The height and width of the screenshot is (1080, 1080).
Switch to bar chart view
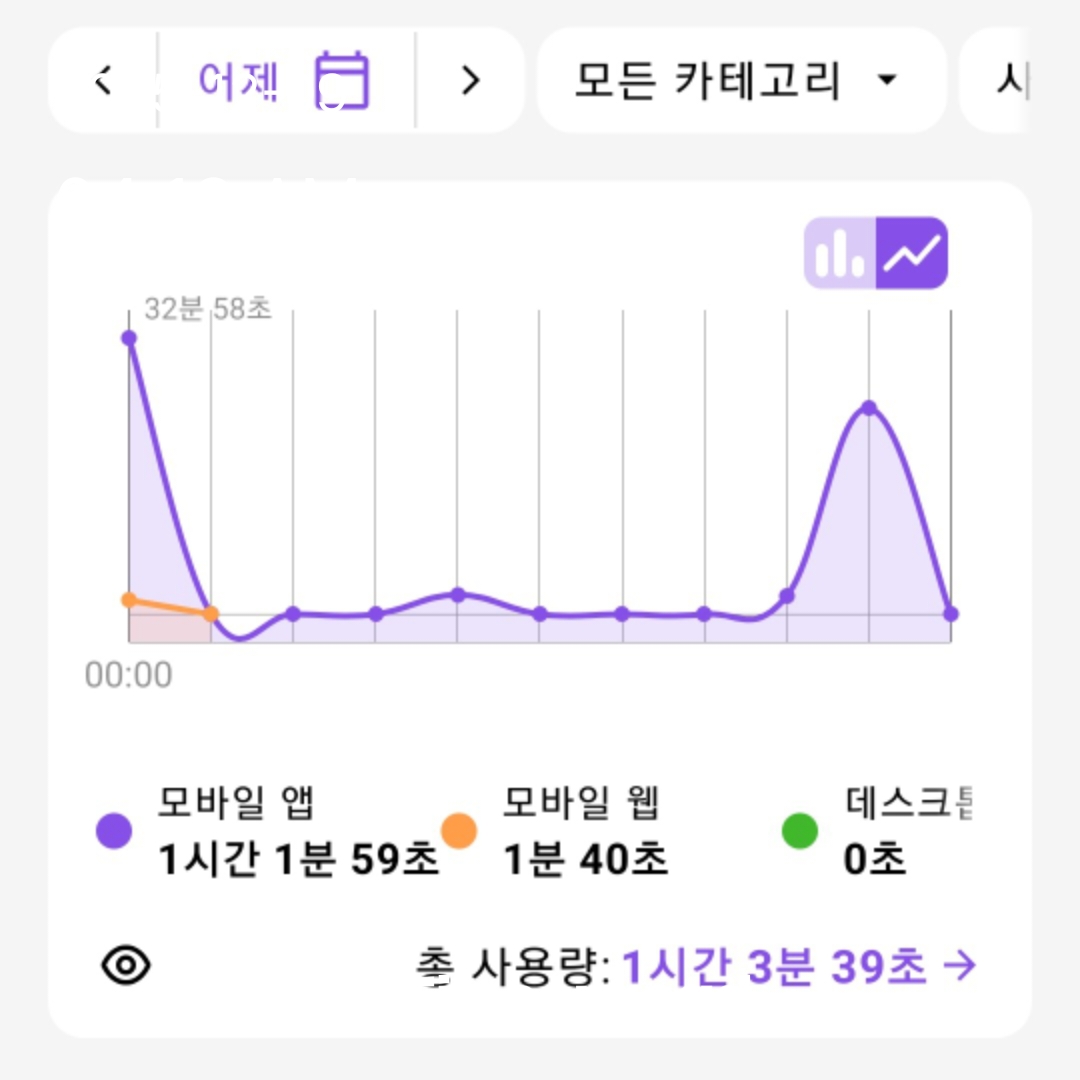840,253
